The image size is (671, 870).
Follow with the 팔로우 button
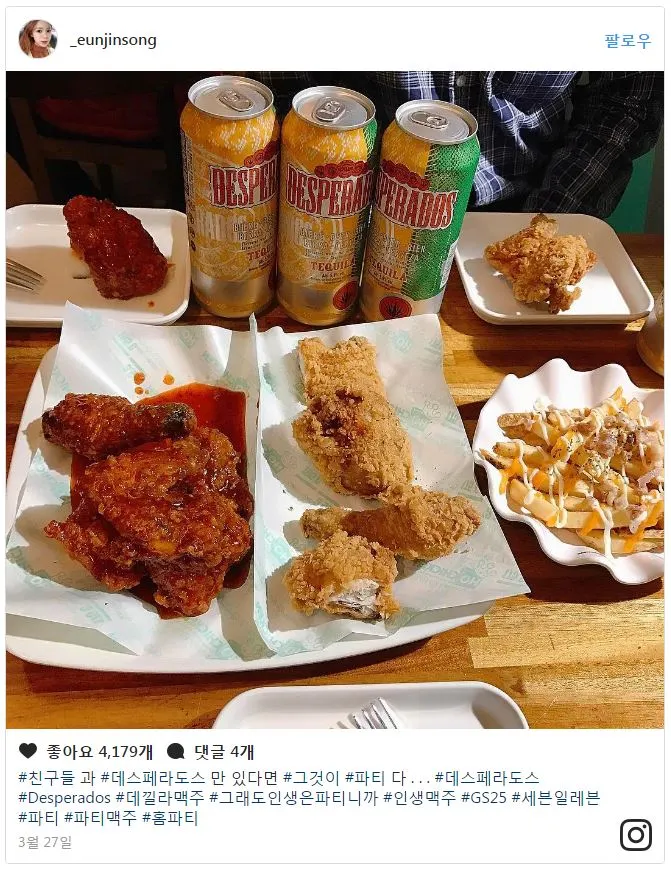pos(628,41)
